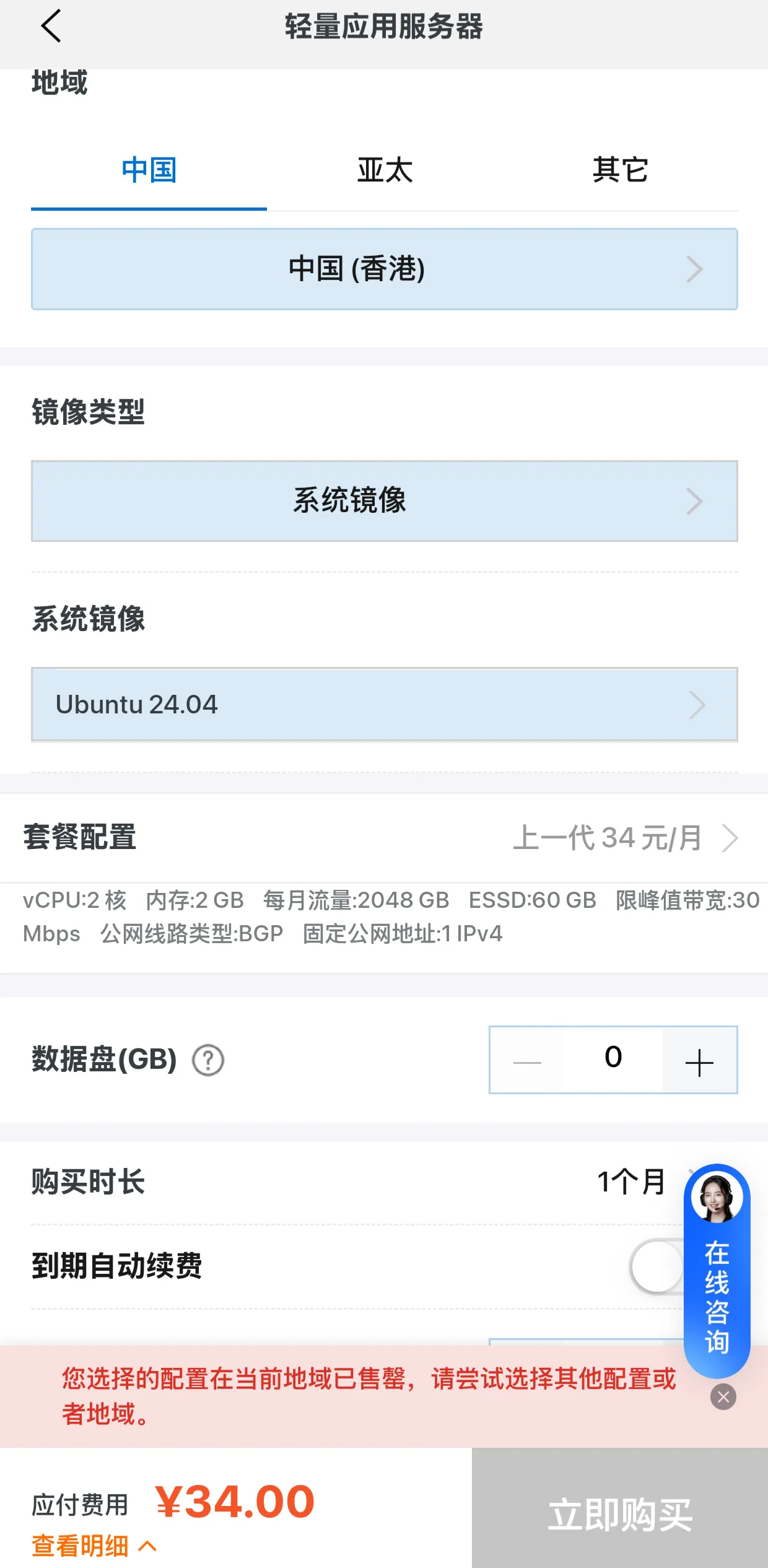Screen dimensions: 768x1568
Task: Tap 立即购买 to buy now
Action: coord(619,1514)
